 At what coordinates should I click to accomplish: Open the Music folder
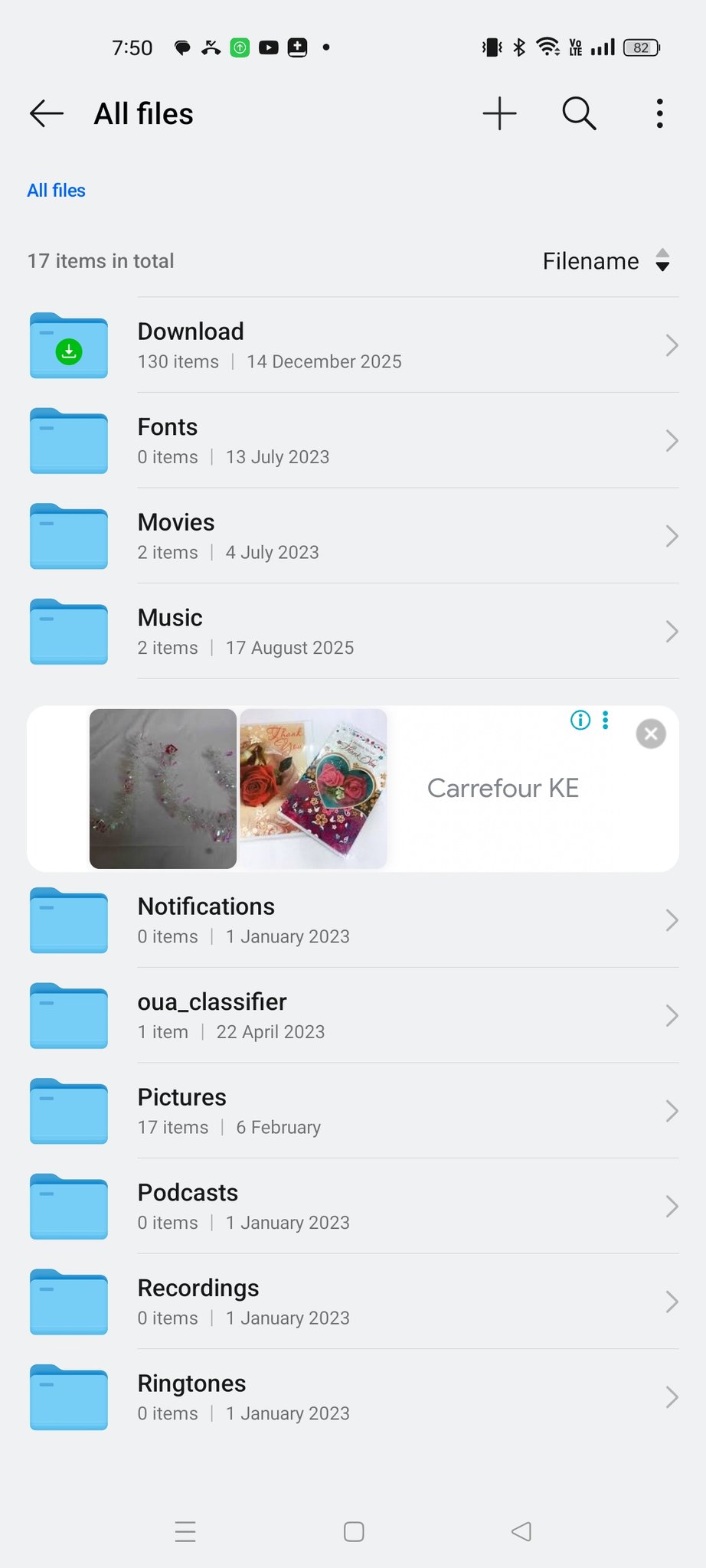pyautogui.click(x=352, y=632)
